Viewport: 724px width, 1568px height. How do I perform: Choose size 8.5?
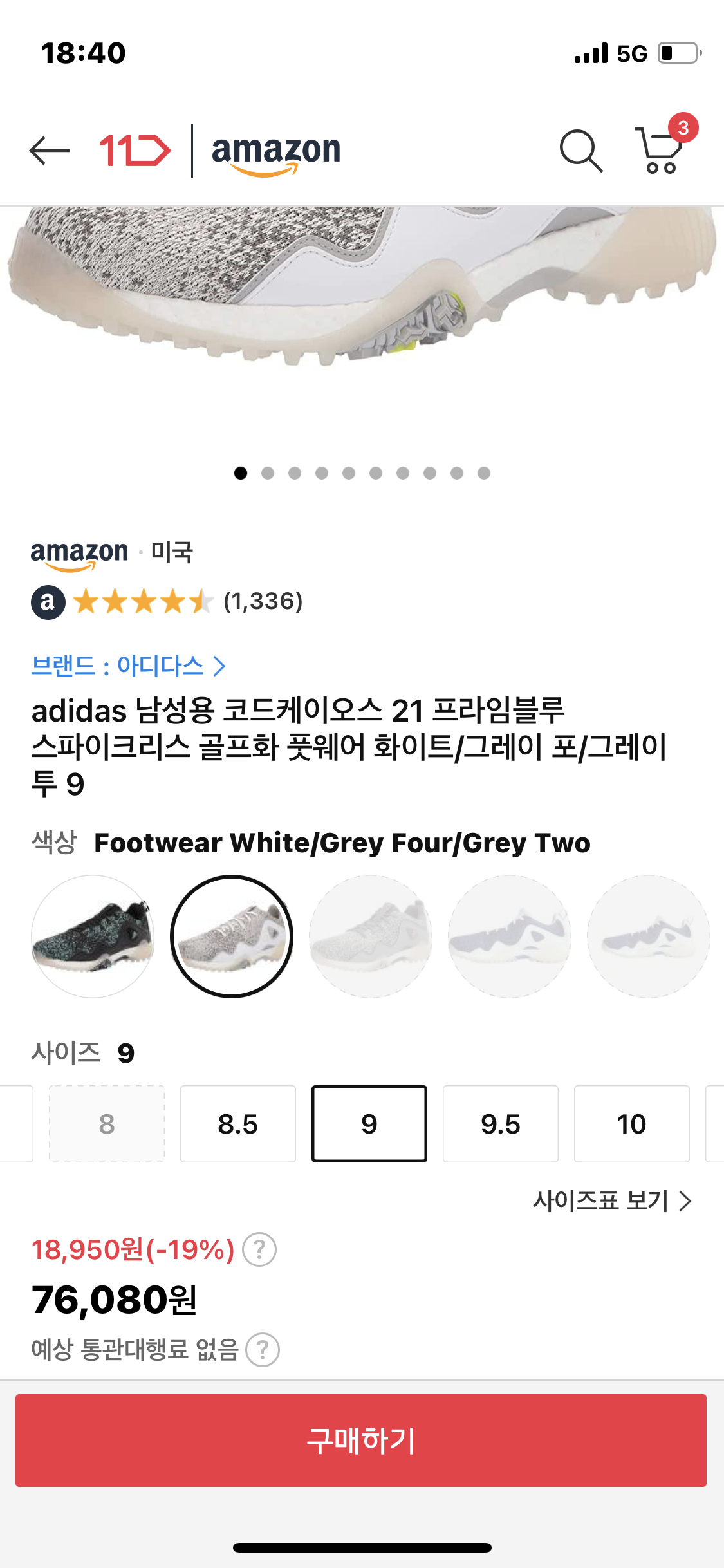pos(237,1124)
